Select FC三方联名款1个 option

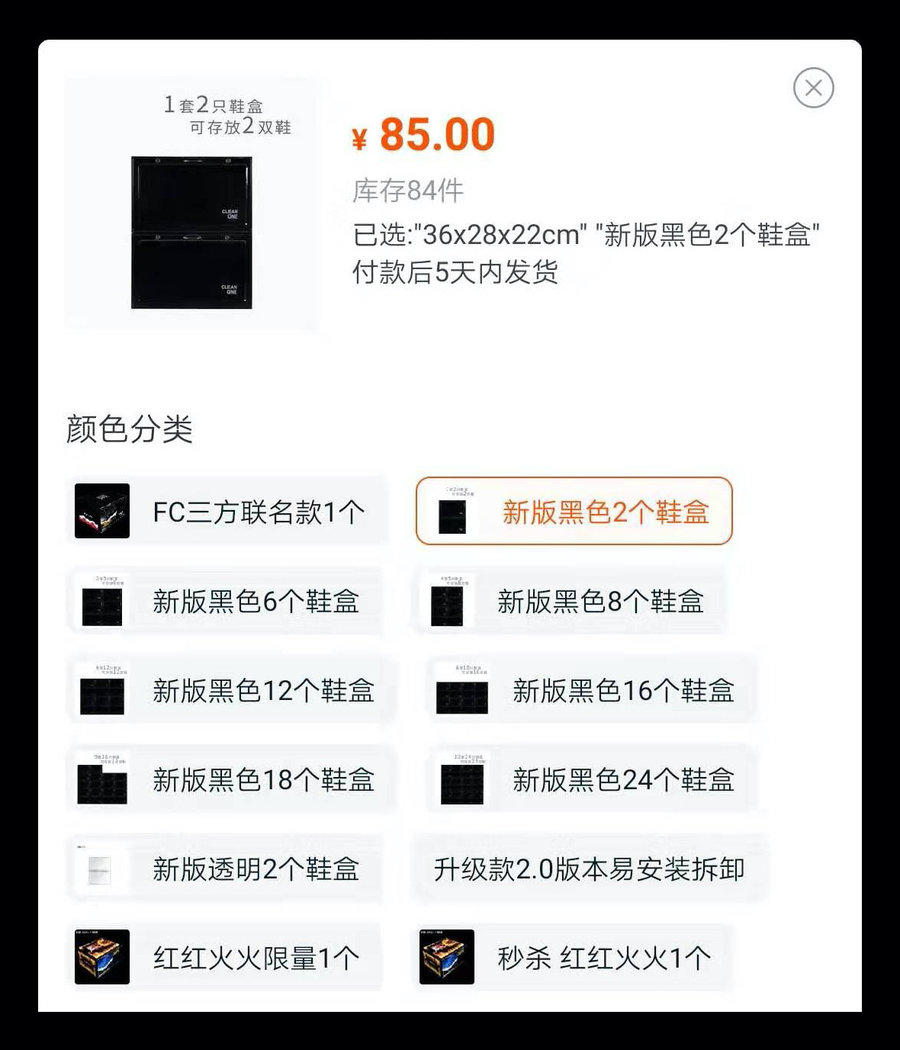tap(226, 511)
